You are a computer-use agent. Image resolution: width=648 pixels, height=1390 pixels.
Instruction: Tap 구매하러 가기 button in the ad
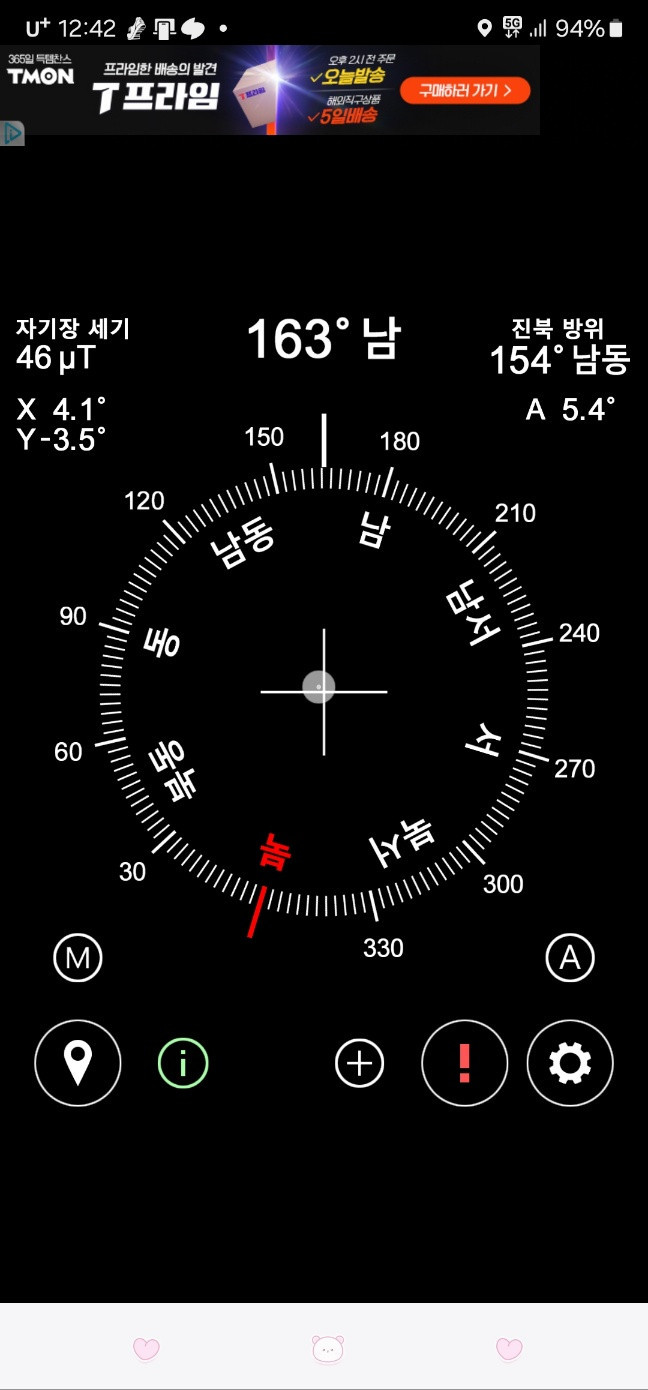tap(465, 91)
